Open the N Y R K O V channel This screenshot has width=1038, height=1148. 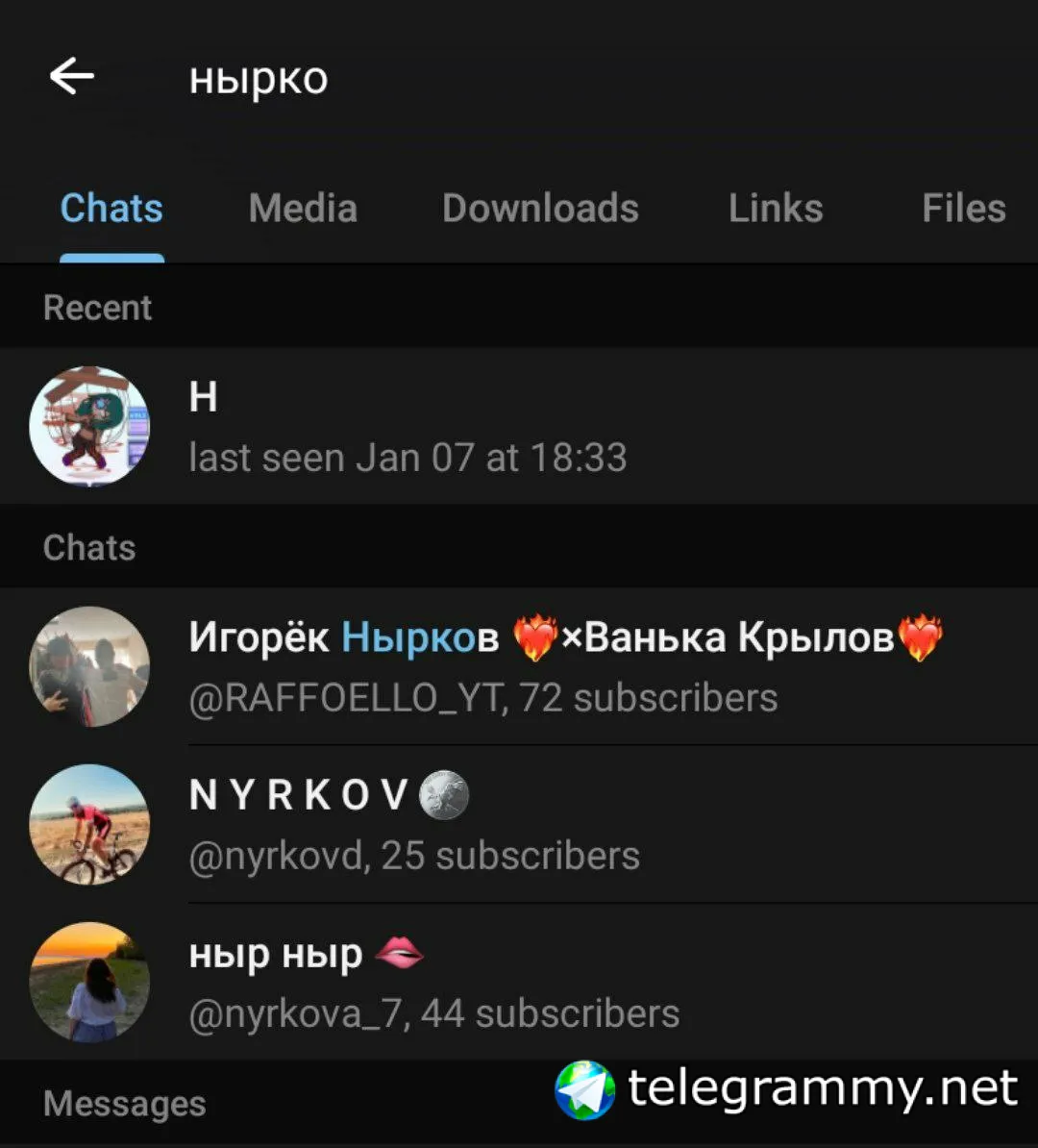coord(519,824)
